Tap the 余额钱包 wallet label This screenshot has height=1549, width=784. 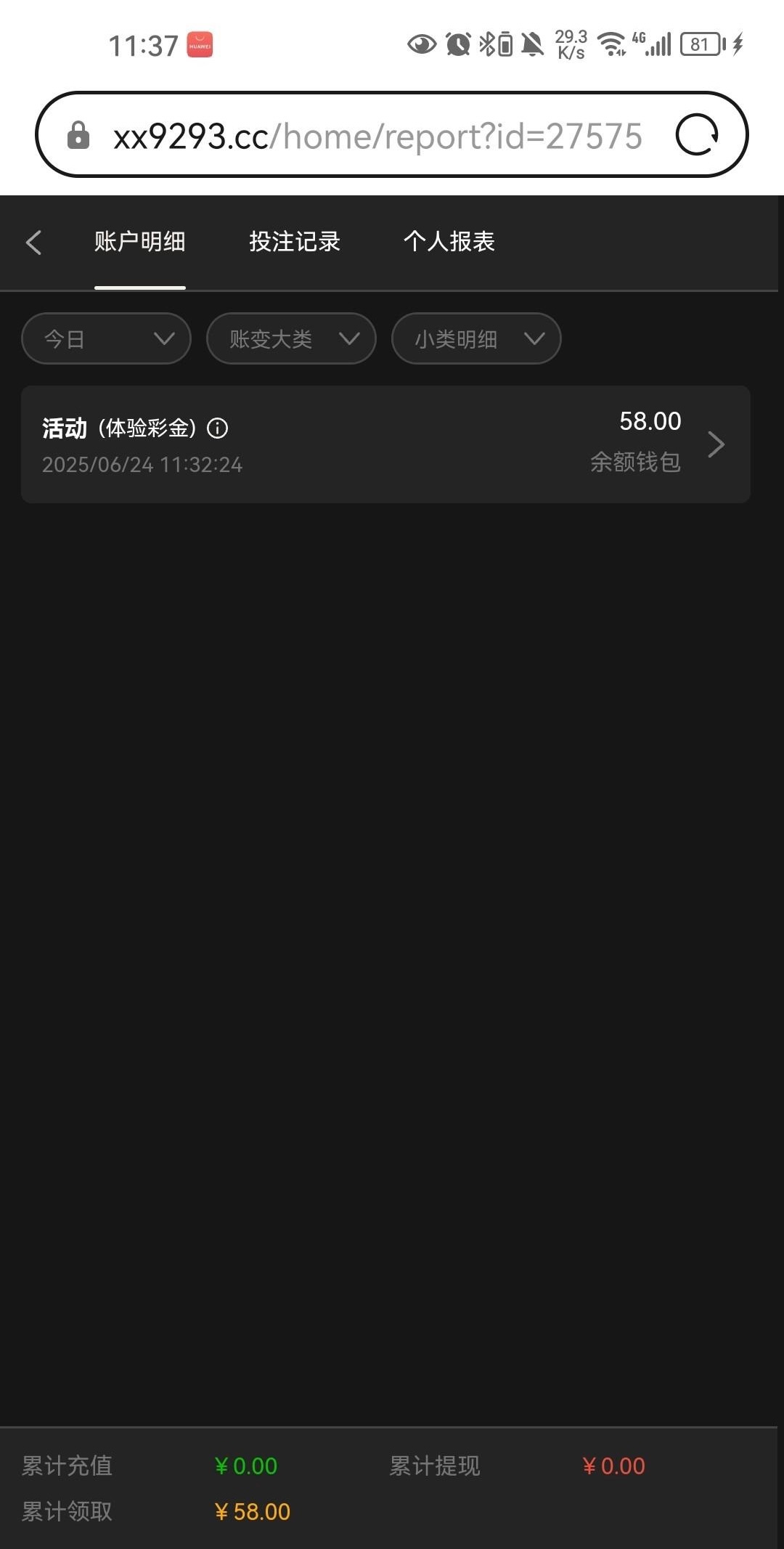point(633,463)
